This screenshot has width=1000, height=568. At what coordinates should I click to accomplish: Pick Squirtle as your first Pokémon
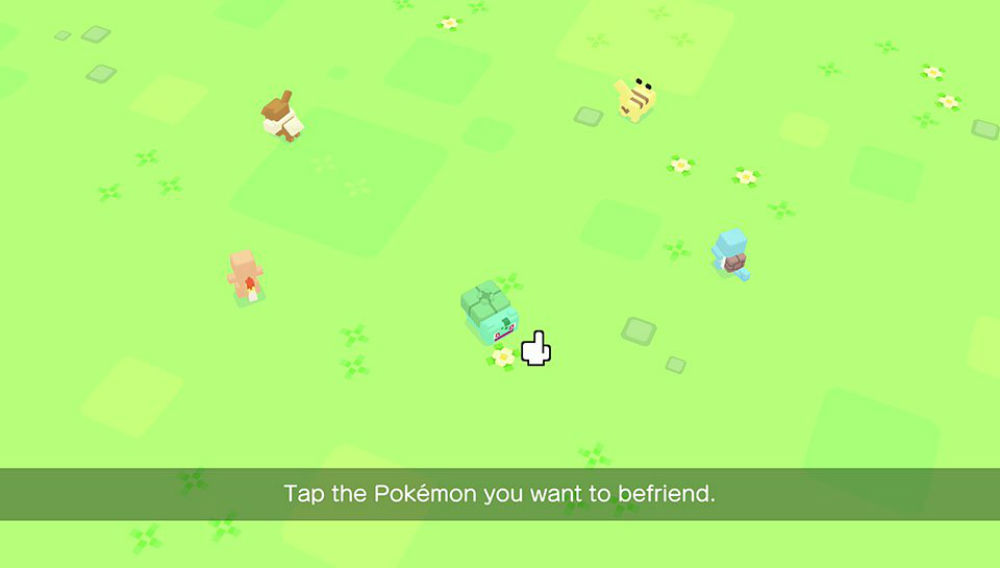pos(730,253)
